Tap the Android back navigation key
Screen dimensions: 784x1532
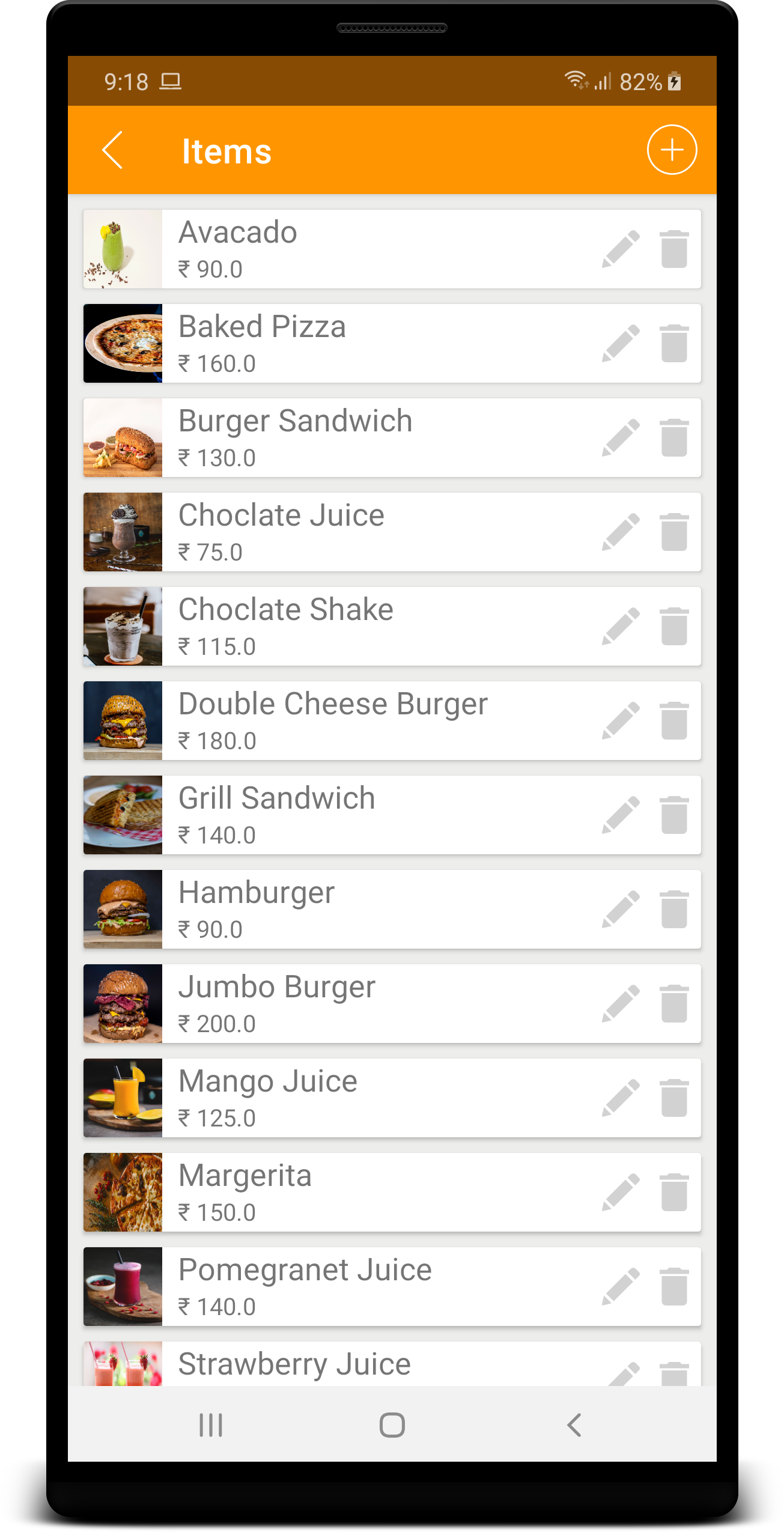(x=573, y=1424)
